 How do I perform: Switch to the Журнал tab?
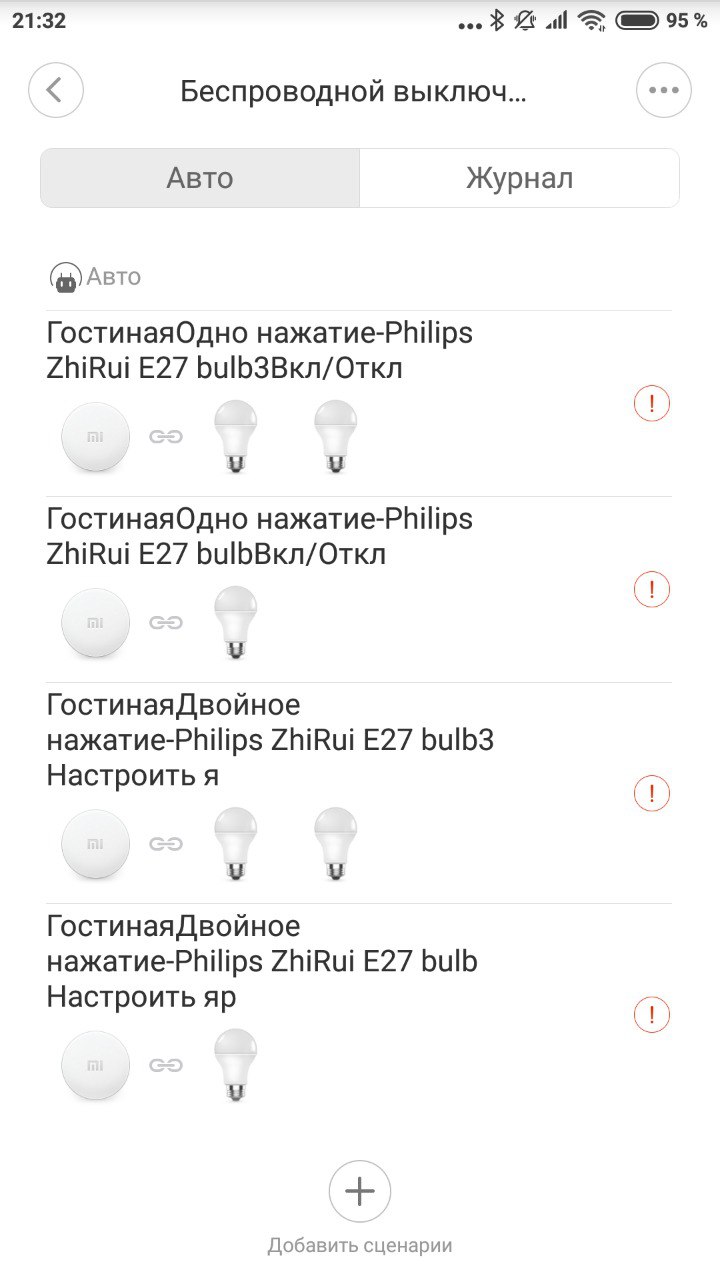(x=519, y=178)
